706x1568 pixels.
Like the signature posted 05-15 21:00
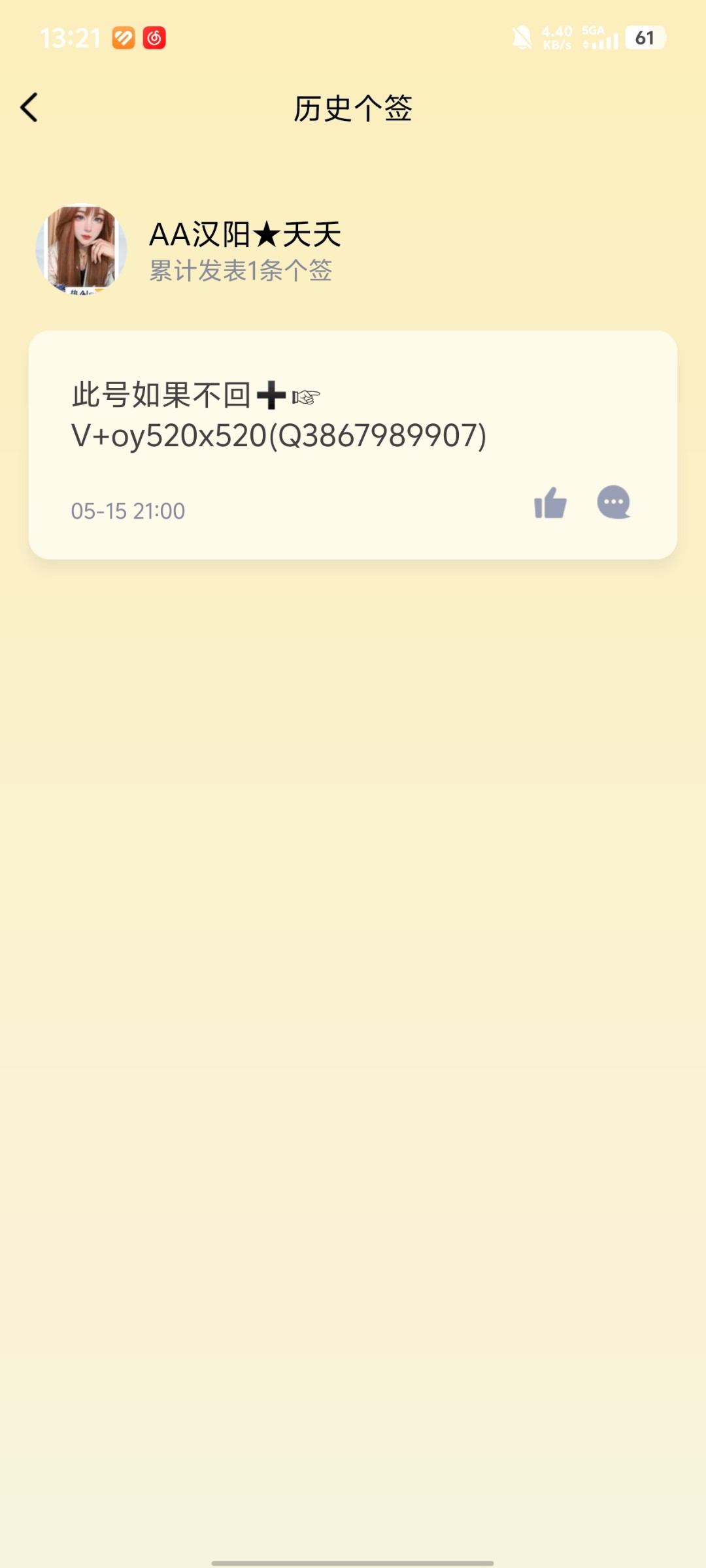tap(550, 503)
